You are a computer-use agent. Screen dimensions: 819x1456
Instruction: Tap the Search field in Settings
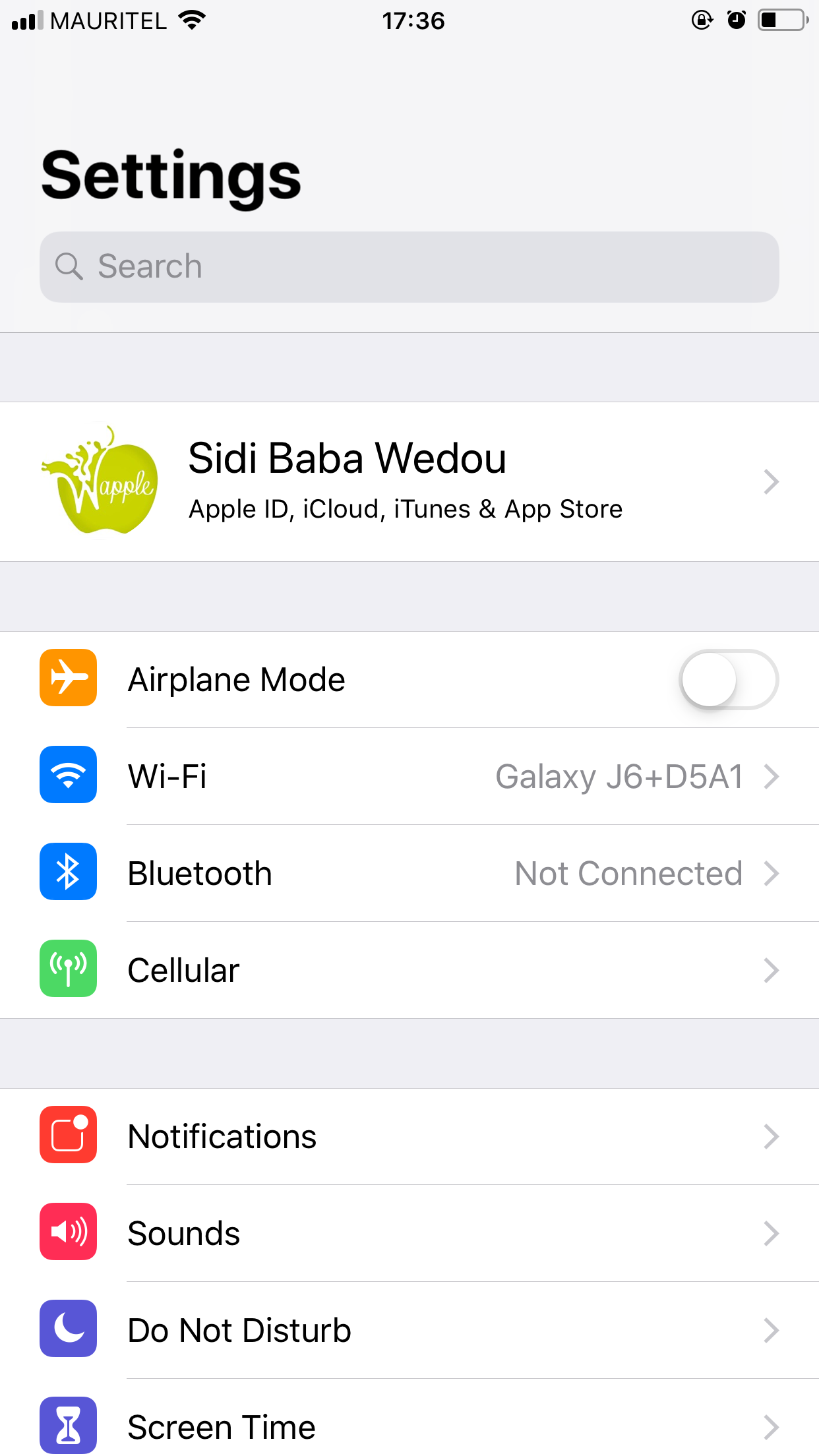(x=409, y=267)
